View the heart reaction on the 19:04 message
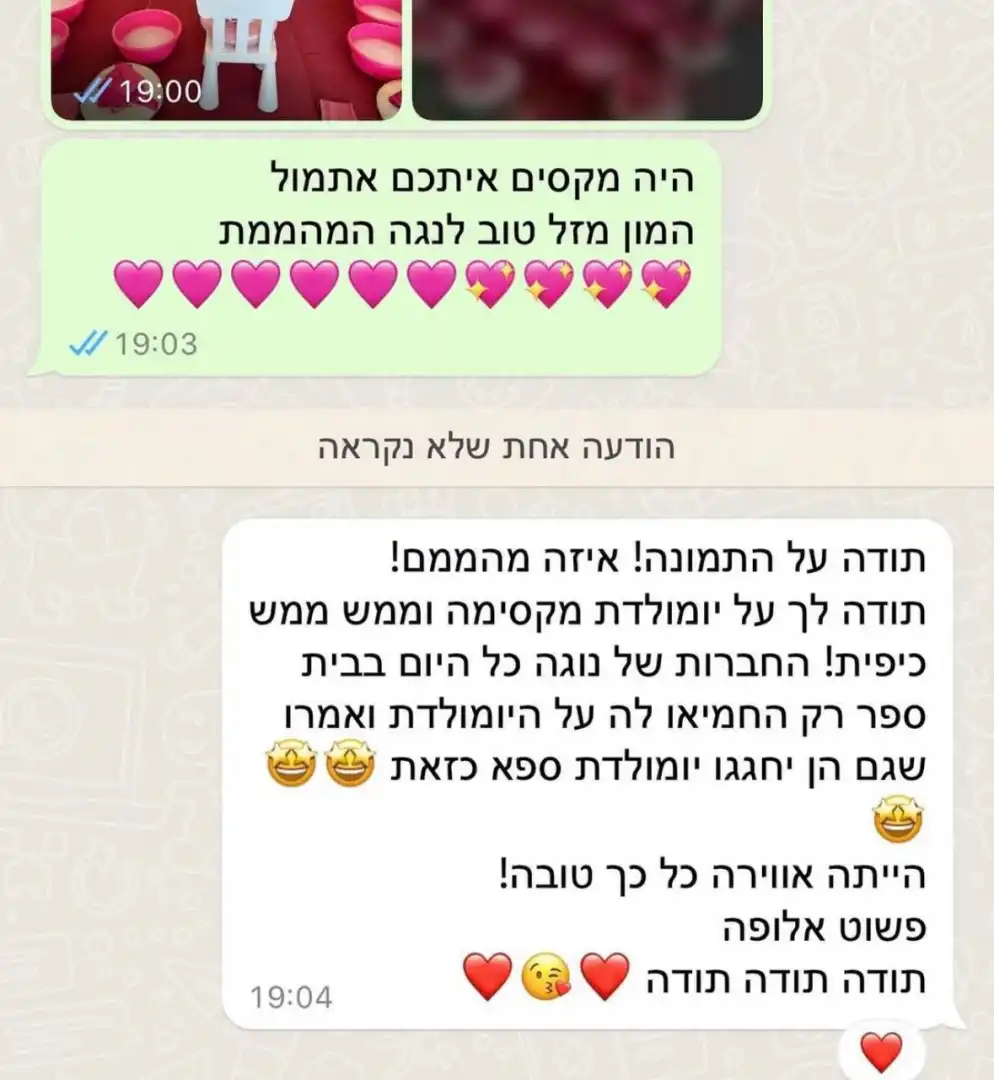The height and width of the screenshot is (1080, 994). (x=880, y=1052)
